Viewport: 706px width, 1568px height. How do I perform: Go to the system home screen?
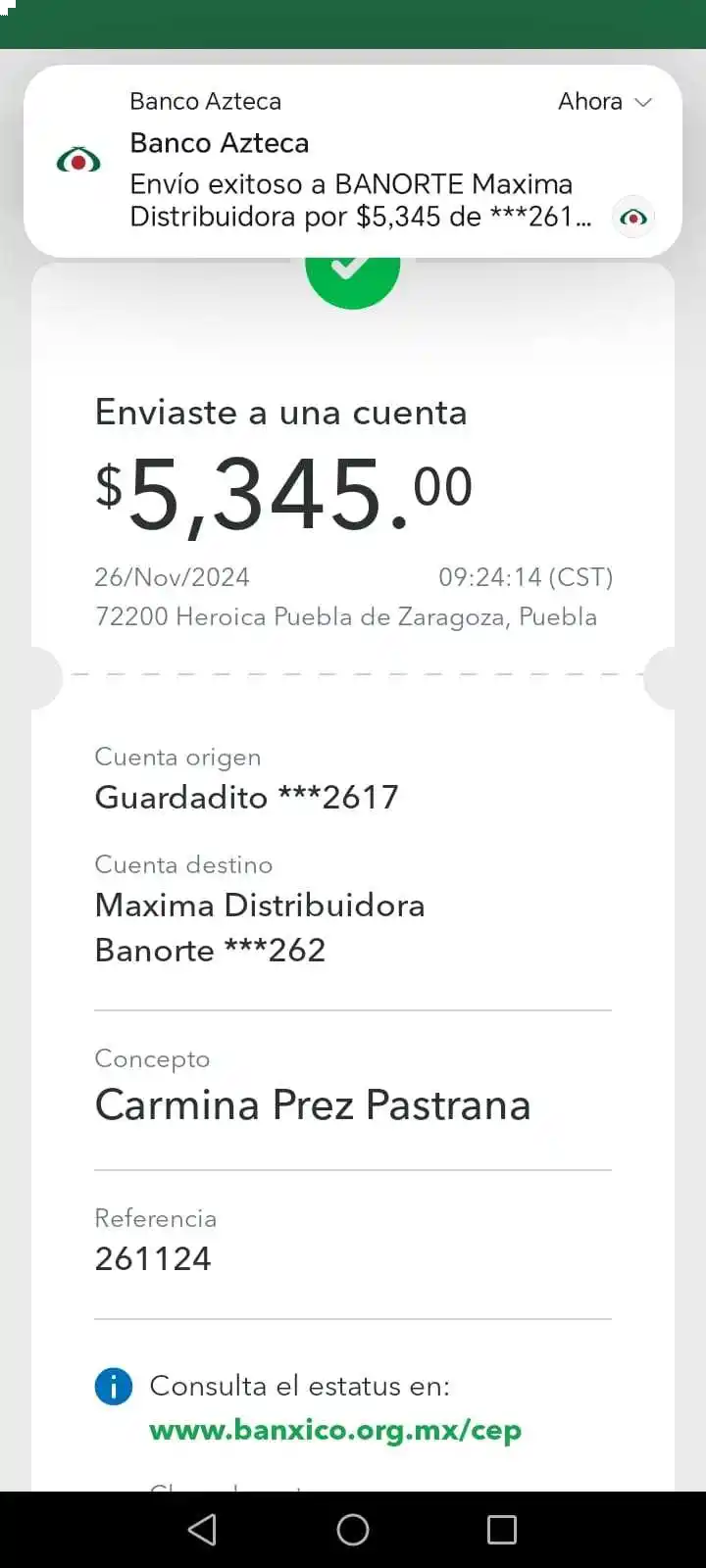353,1530
